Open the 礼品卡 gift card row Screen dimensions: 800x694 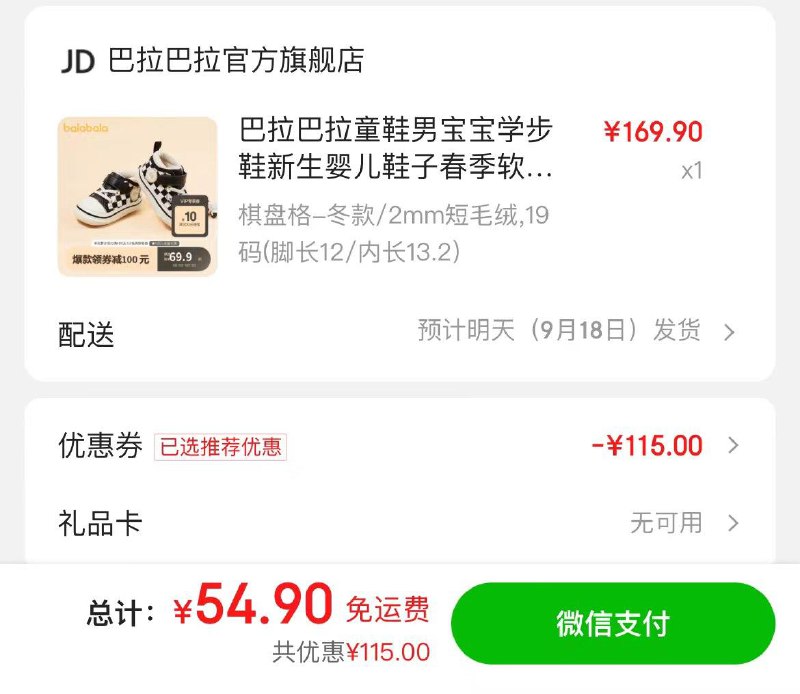click(x=400, y=522)
